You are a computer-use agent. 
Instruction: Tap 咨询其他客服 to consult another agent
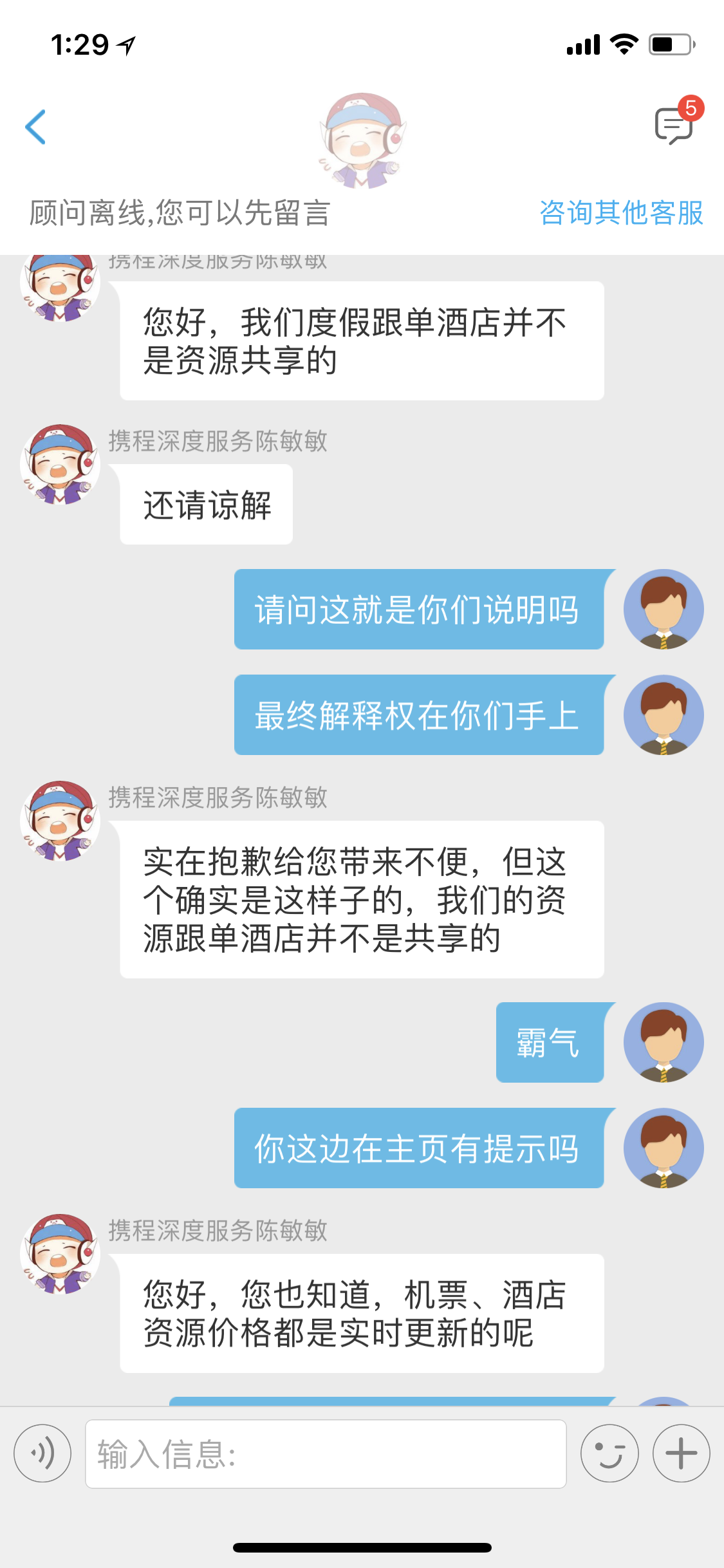click(x=621, y=213)
